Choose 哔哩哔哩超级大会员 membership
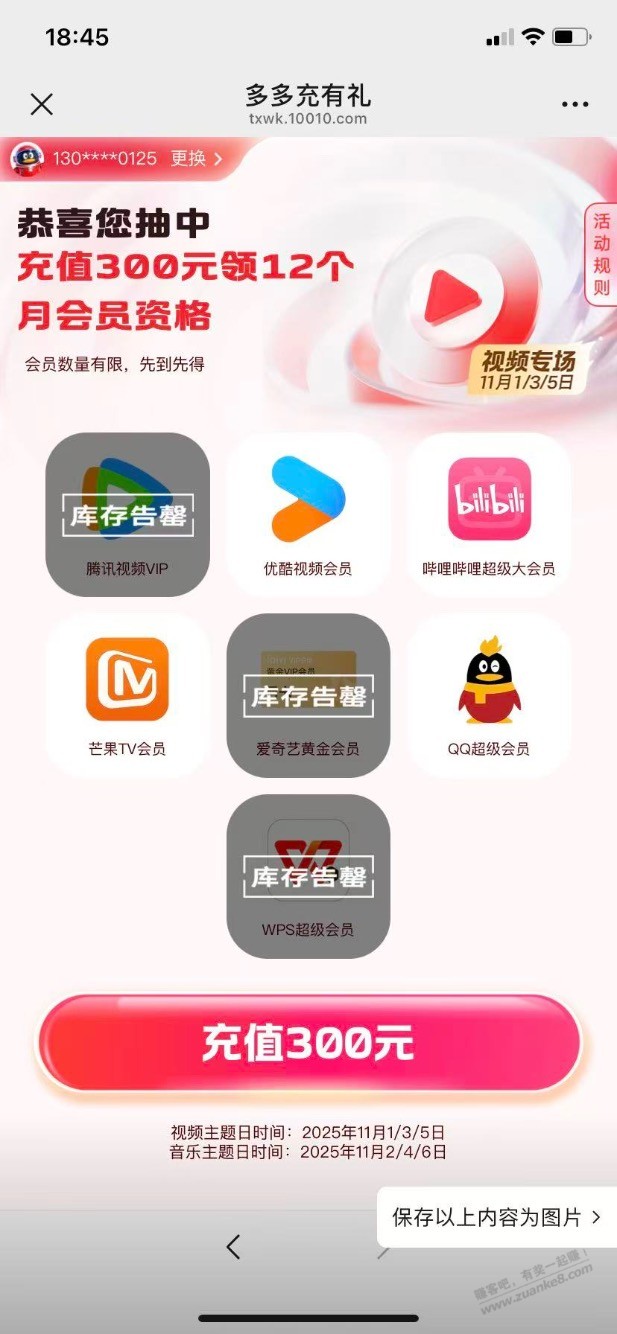The width and height of the screenshot is (617, 1334). (x=489, y=514)
